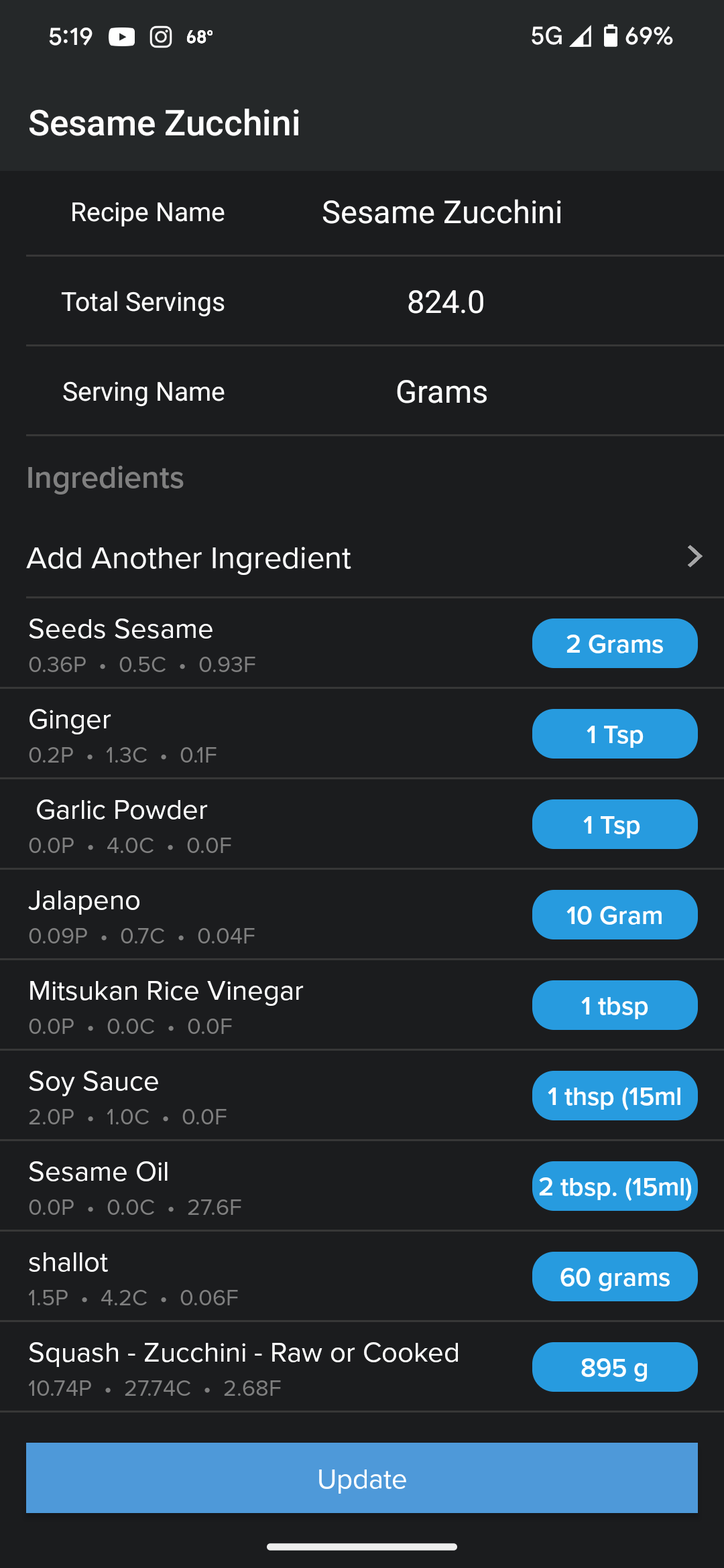The width and height of the screenshot is (724, 1568).
Task: Edit the 895 g zucchini quantity
Action: pos(615,1367)
